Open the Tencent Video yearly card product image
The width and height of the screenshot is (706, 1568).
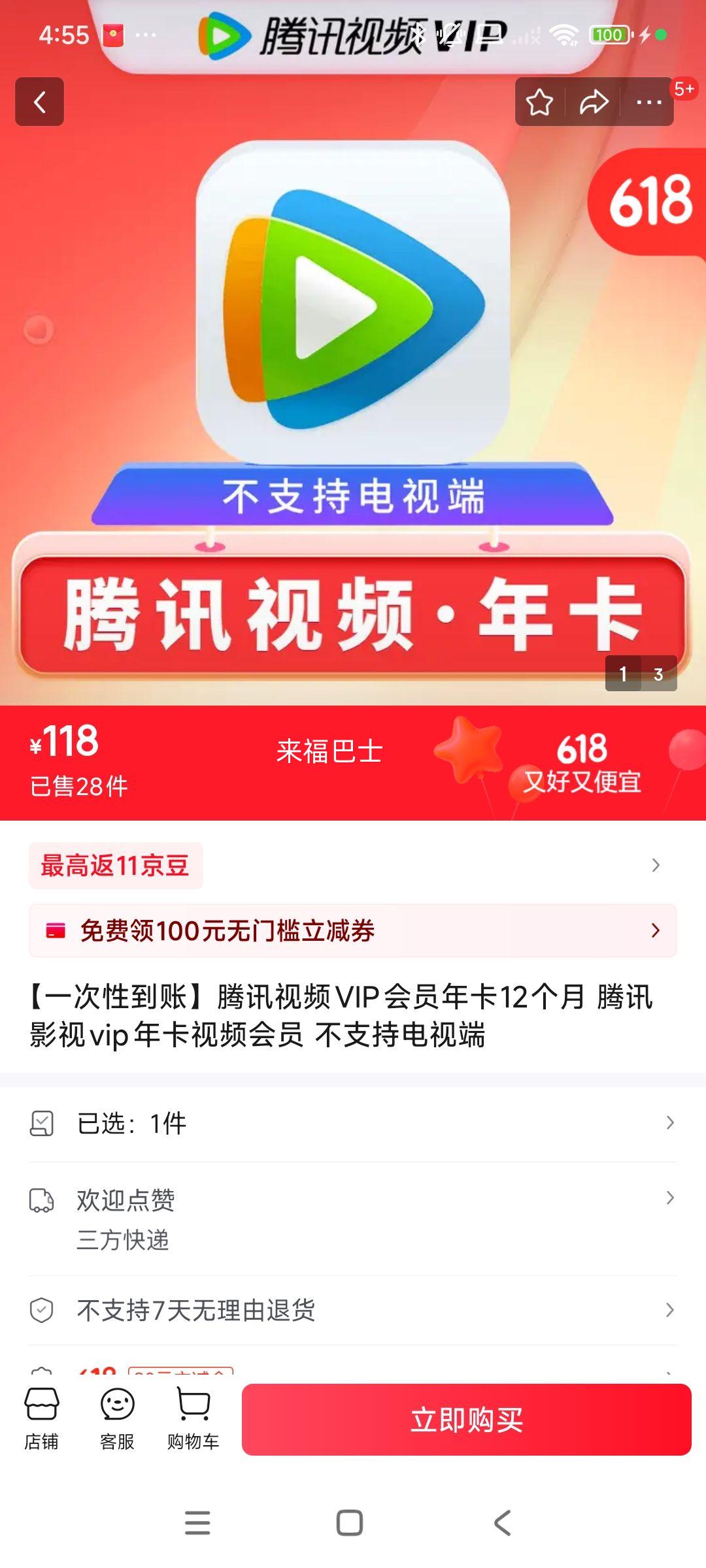(x=353, y=392)
